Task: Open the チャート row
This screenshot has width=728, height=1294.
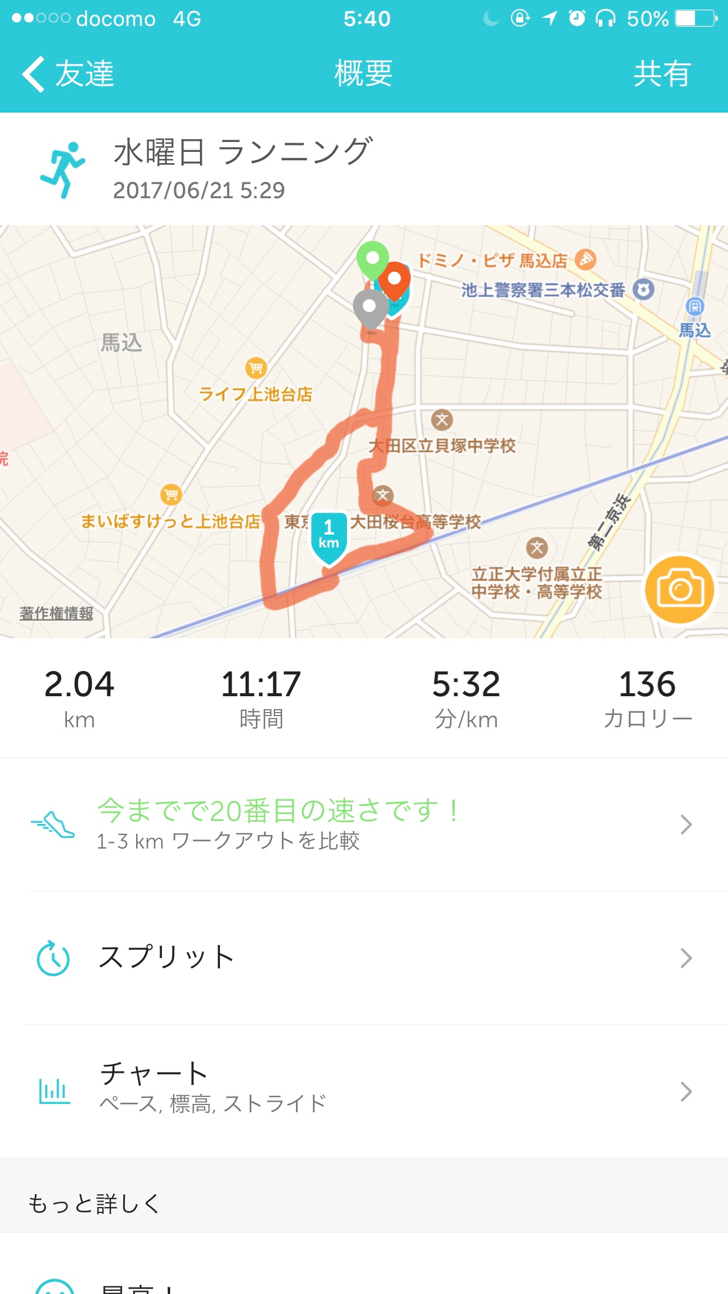Action: [x=364, y=1091]
